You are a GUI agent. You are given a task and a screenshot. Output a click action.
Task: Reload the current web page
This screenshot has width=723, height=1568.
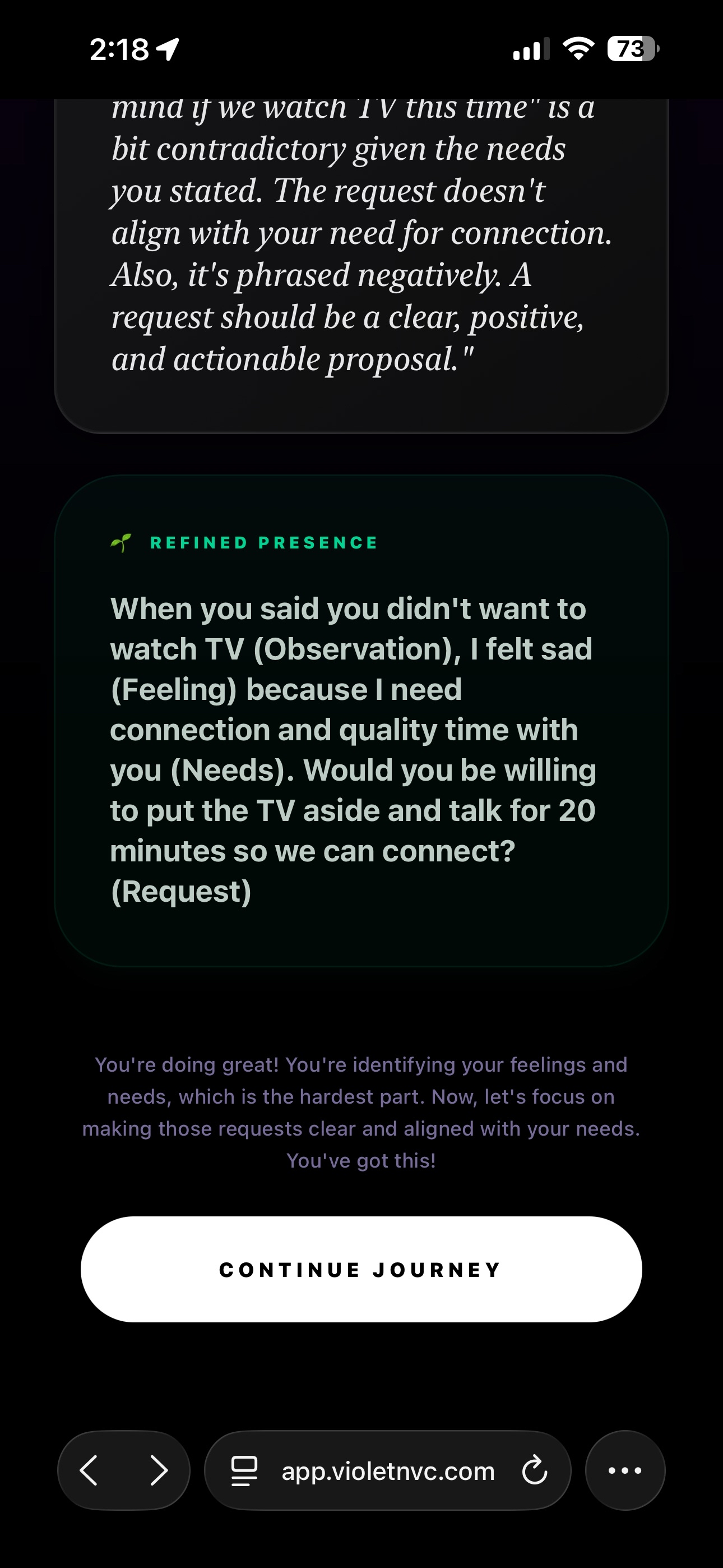click(x=534, y=1470)
